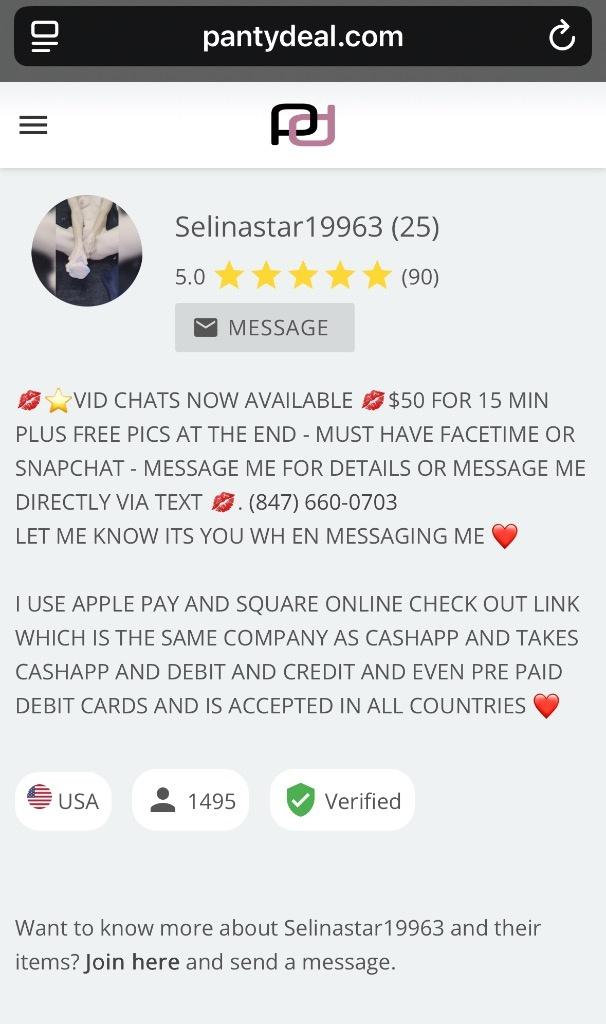Open the hamburger navigation menu
The width and height of the screenshot is (606, 1024).
(x=33, y=125)
